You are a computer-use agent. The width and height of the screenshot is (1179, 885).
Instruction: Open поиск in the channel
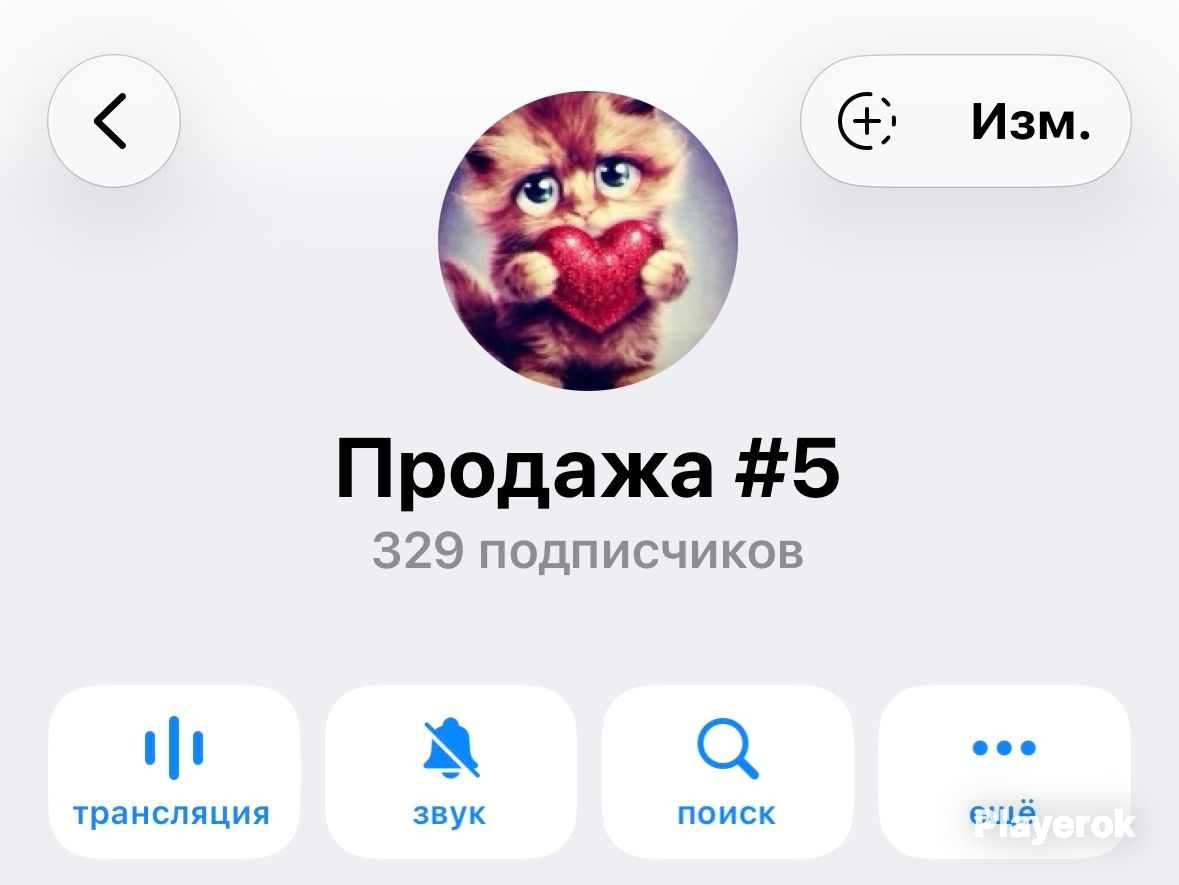727,771
